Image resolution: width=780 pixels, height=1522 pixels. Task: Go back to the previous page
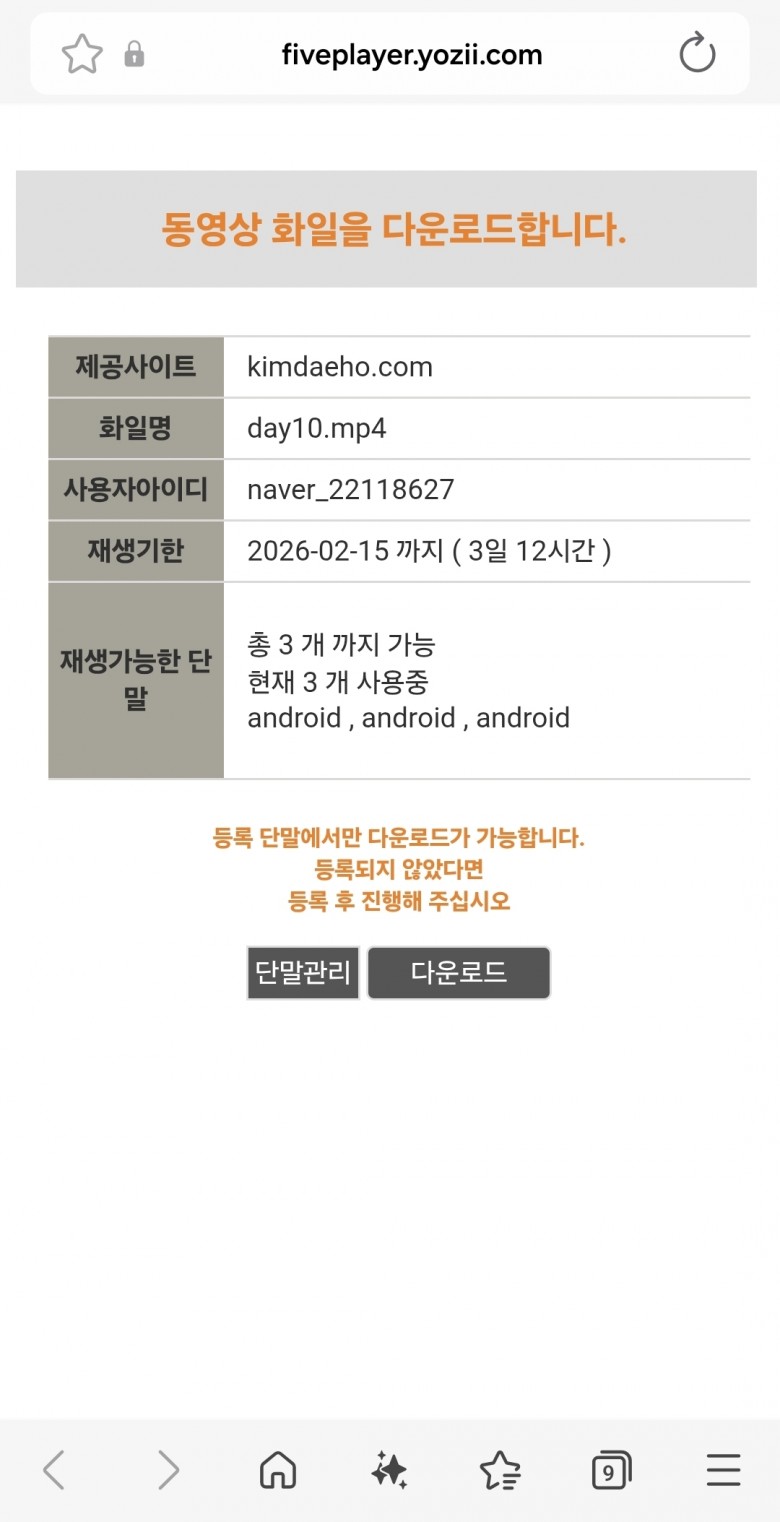[54, 1471]
